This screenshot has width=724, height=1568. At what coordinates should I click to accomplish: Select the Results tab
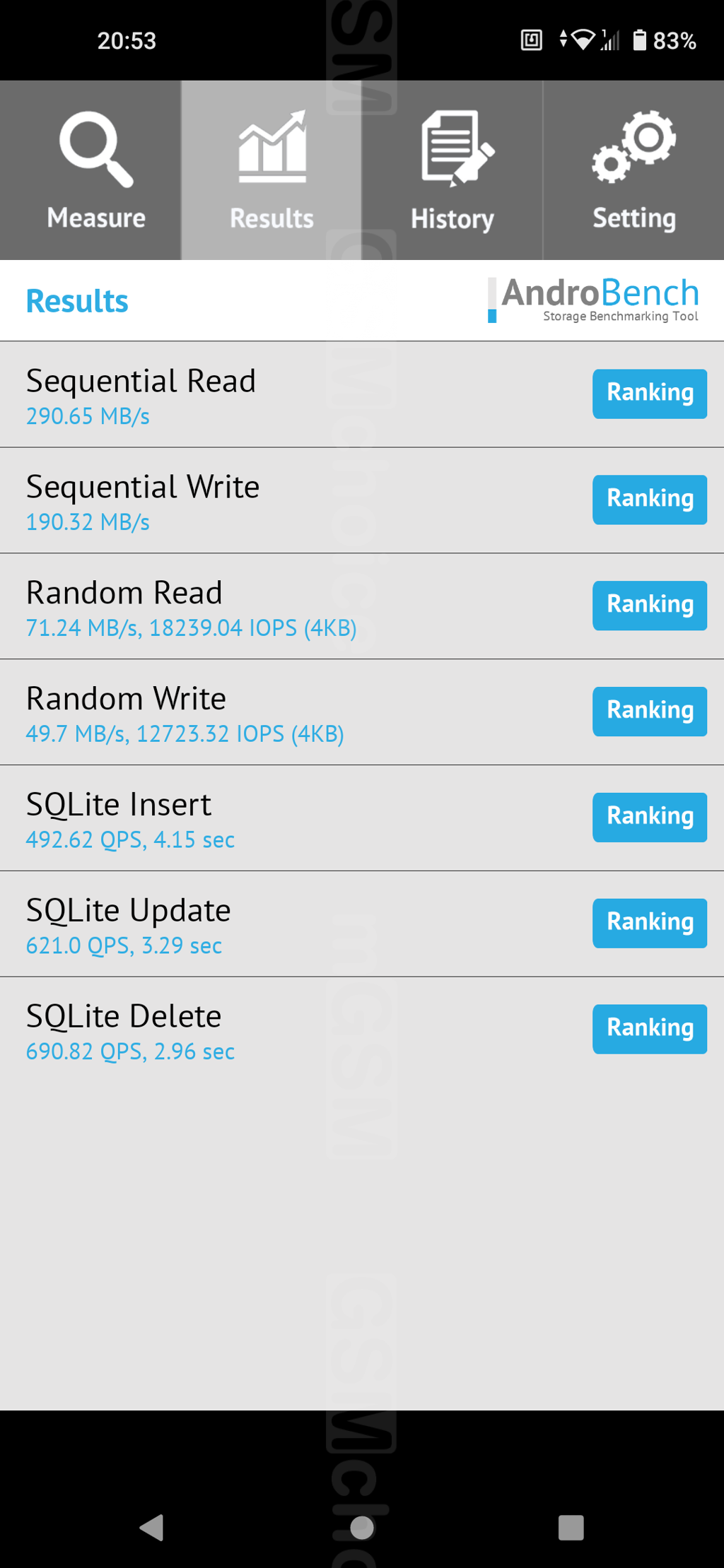pyautogui.click(x=271, y=170)
